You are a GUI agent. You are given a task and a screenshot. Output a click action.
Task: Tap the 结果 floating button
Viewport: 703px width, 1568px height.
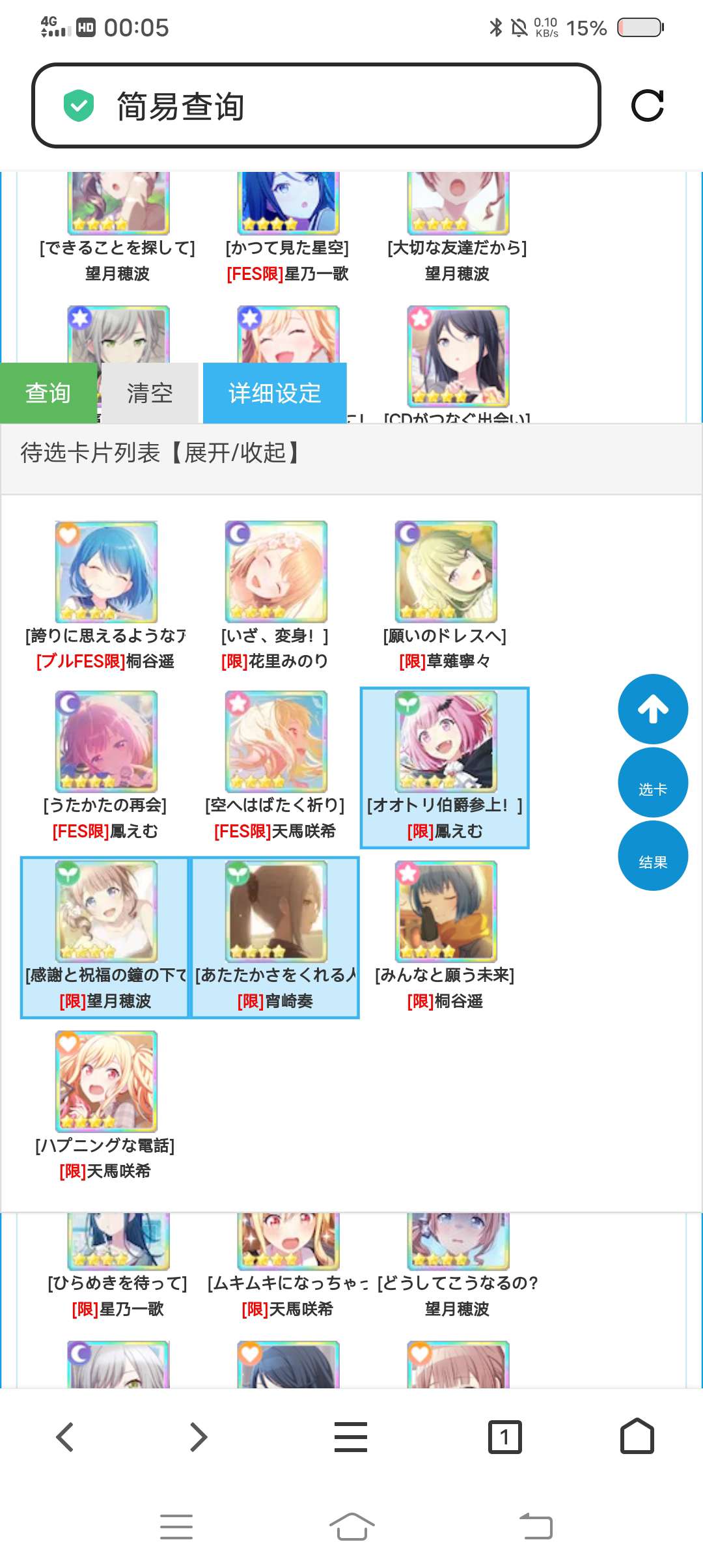coord(652,862)
